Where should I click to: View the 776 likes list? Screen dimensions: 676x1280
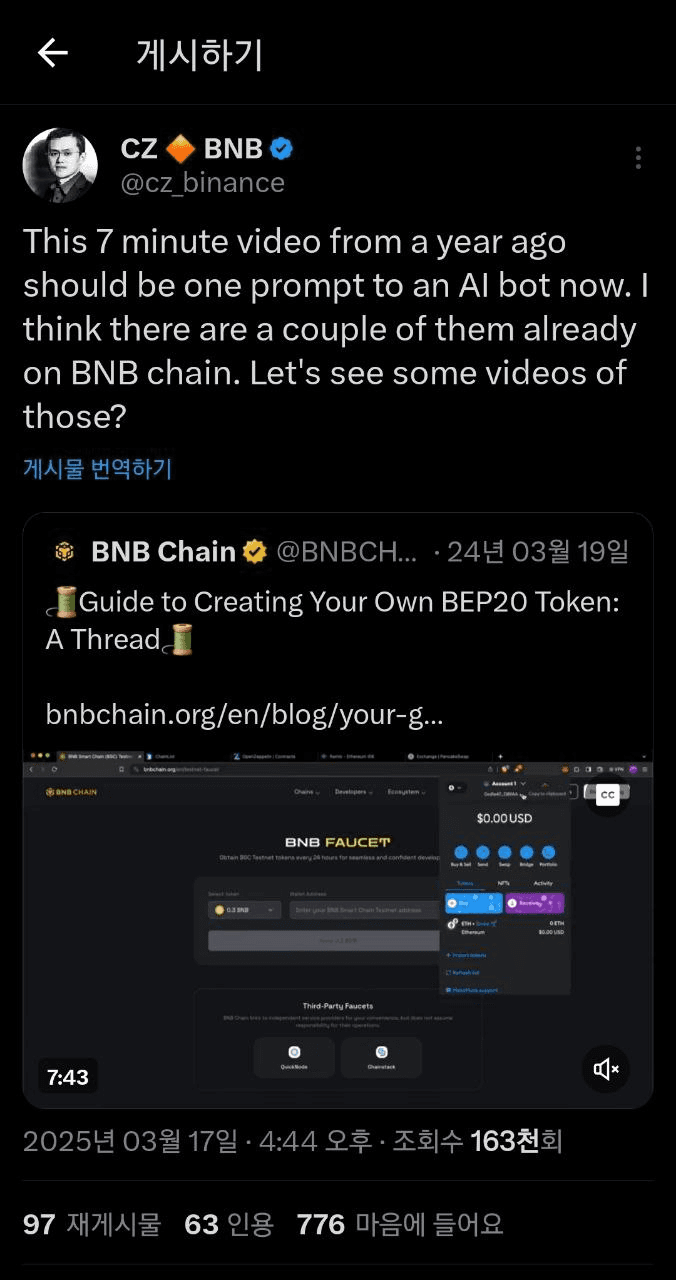[x=400, y=1223]
